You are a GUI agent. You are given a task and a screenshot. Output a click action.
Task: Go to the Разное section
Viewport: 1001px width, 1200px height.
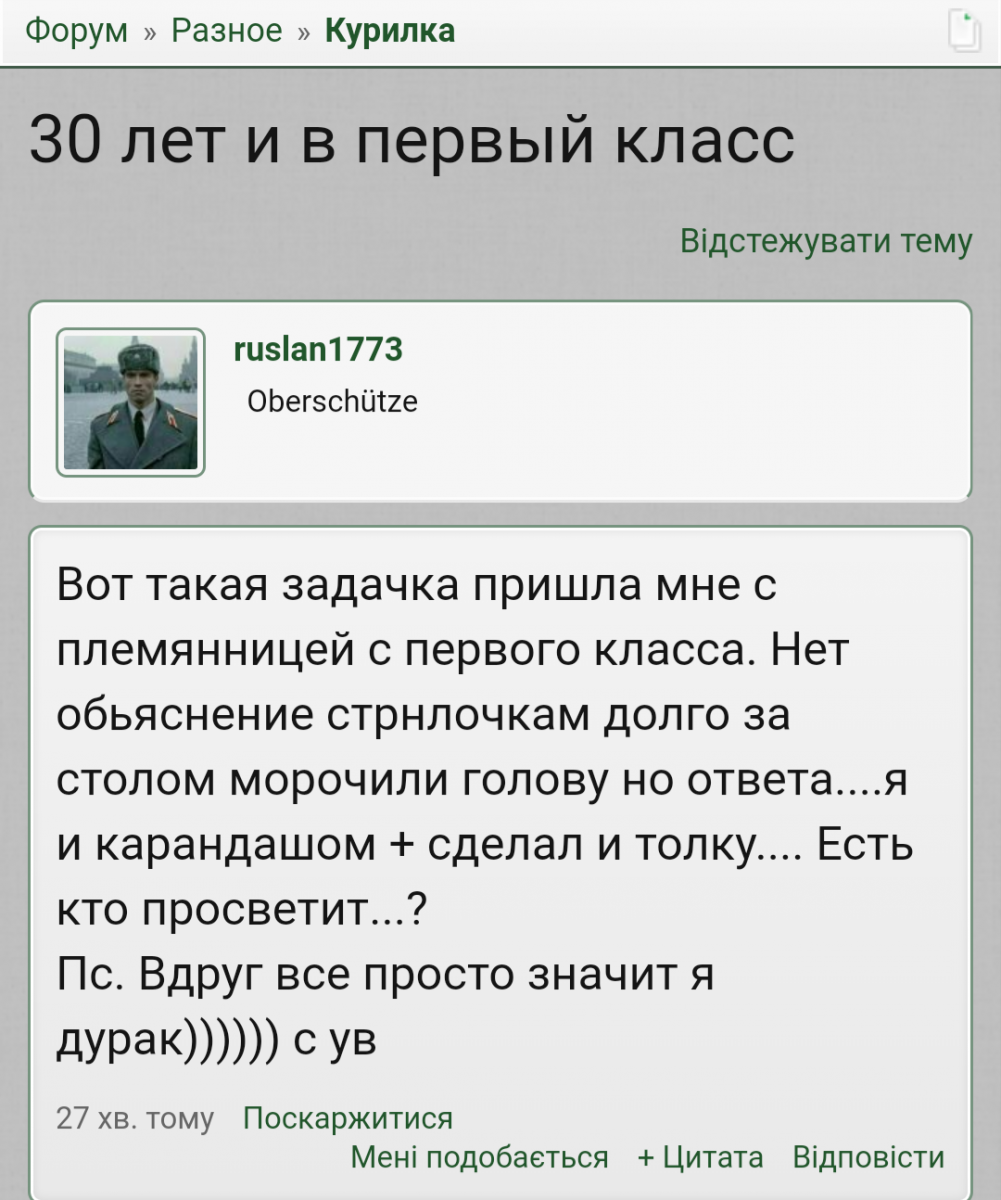(227, 31)
